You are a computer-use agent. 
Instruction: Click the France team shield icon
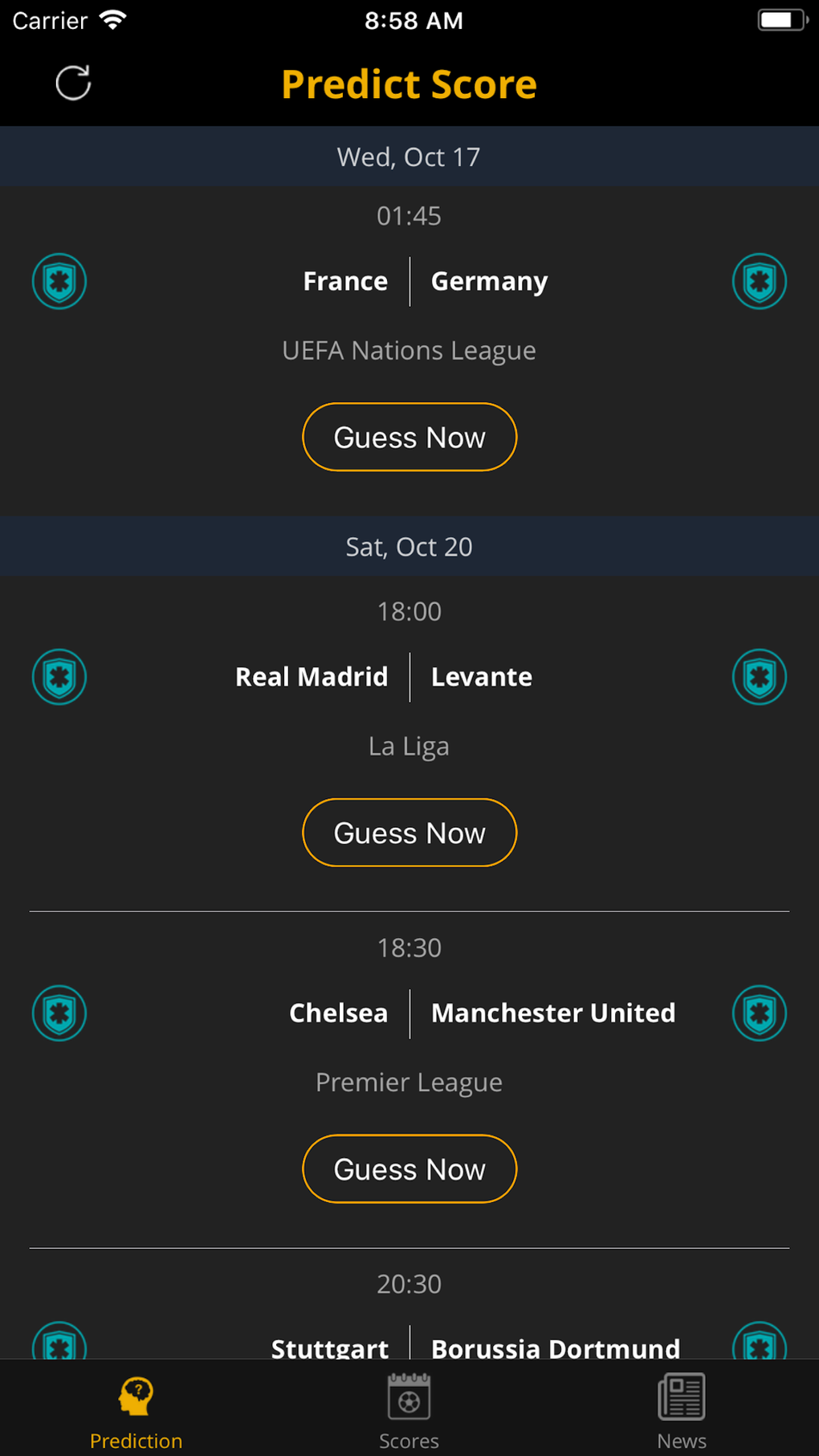pyautogui.click(x=59, y=281)
